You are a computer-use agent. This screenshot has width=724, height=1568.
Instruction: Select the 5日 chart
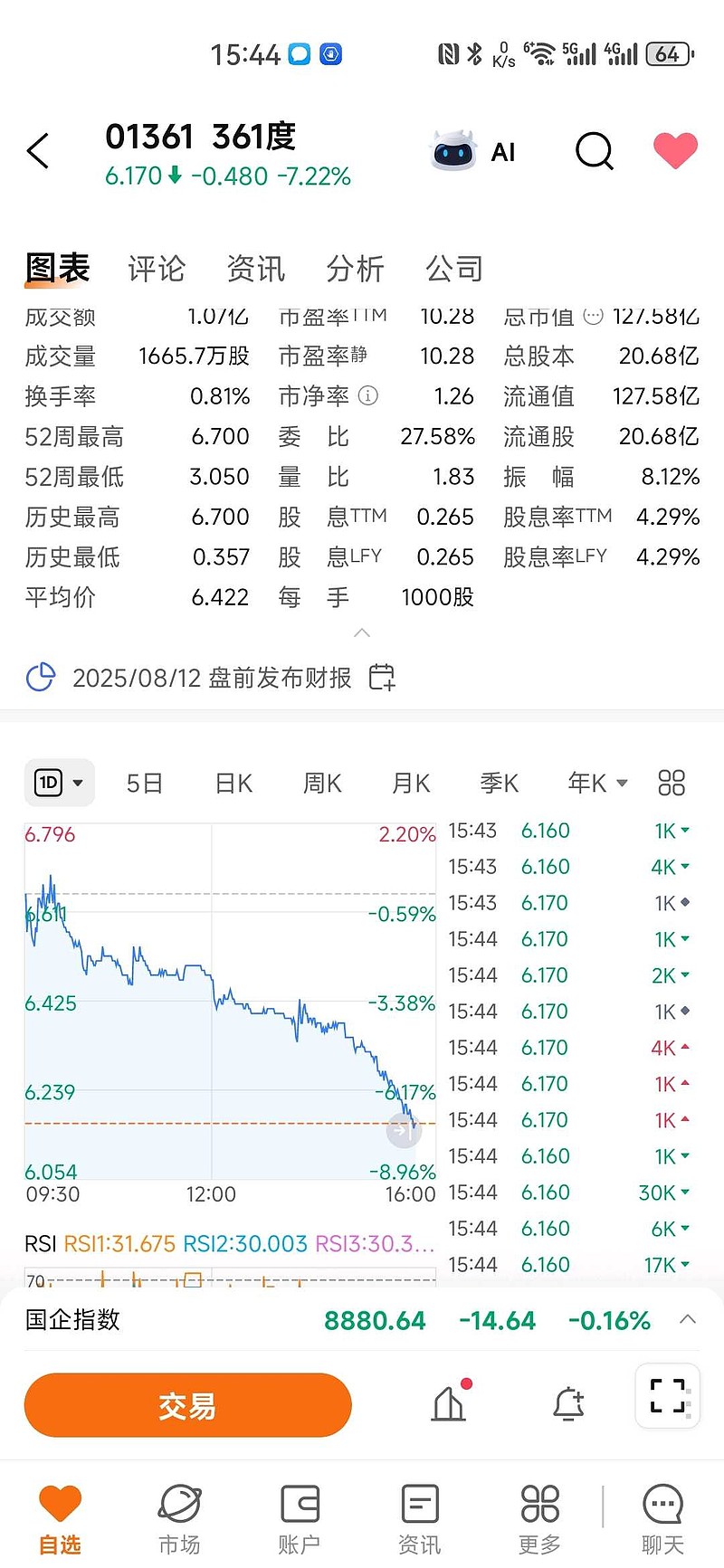[x=145, y=784]
